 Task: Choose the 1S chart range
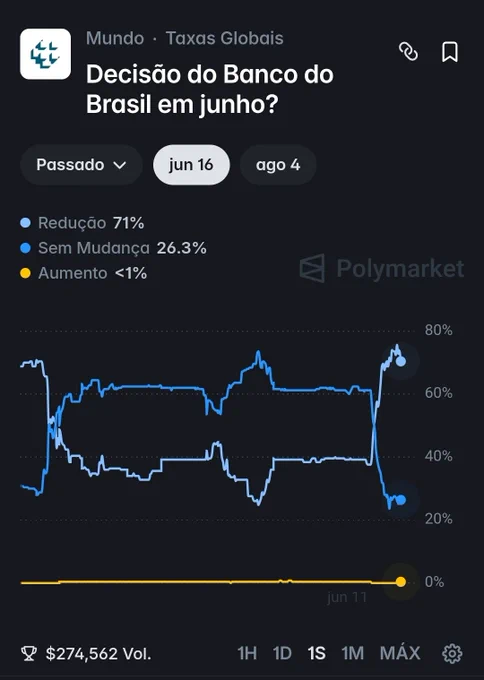317,653
